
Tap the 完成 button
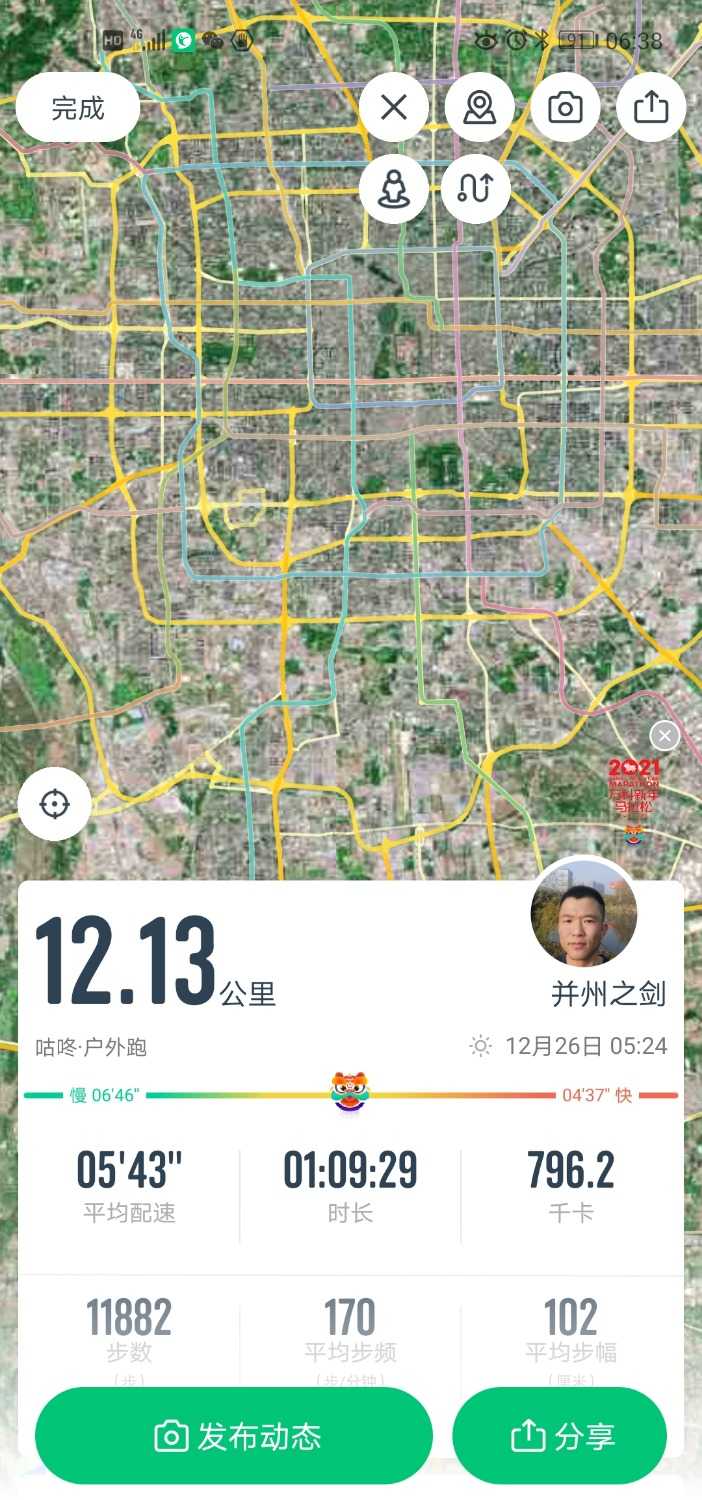click(78, 108)
